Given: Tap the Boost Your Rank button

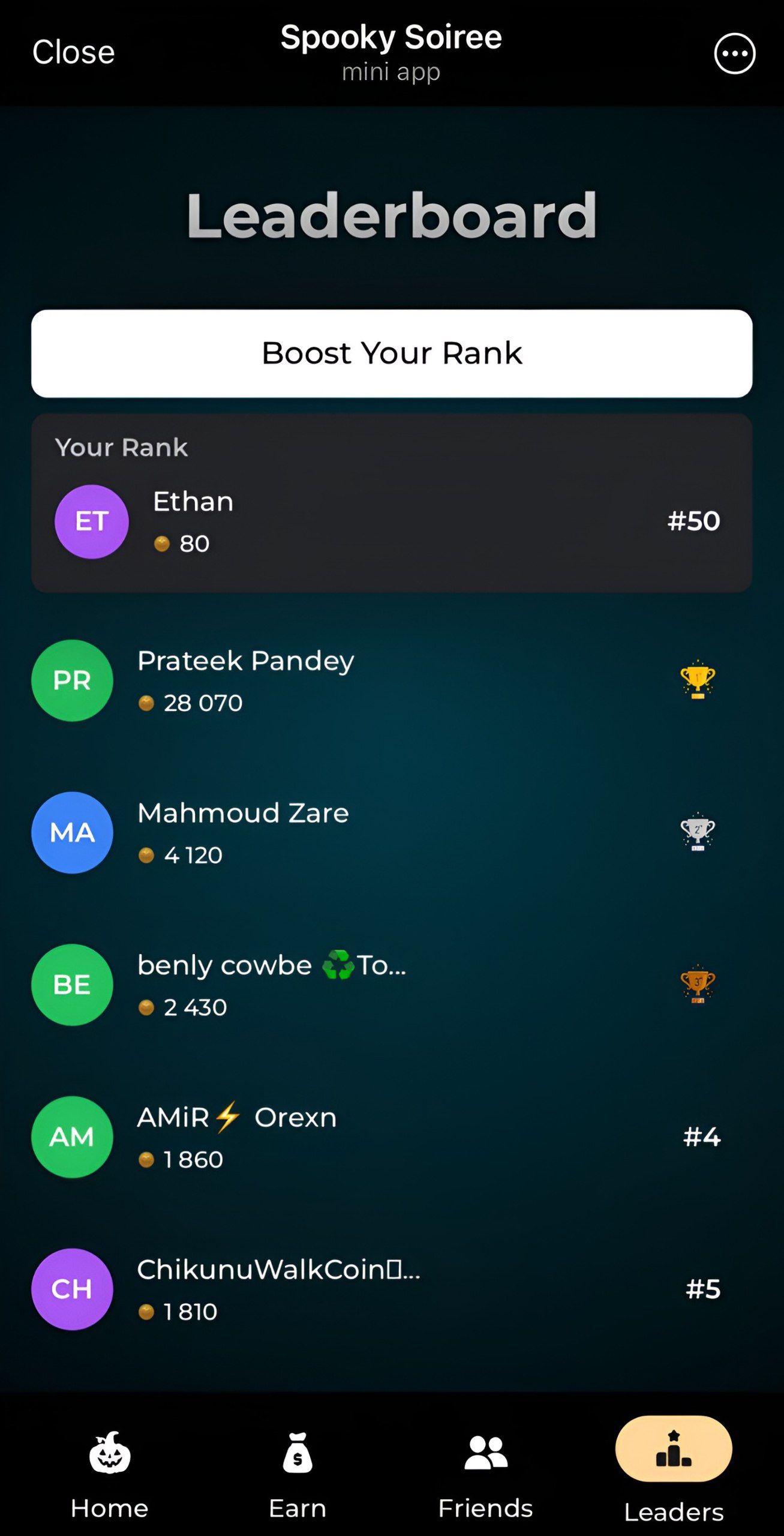Looking at the screenshot, I should tap(392, 353).
